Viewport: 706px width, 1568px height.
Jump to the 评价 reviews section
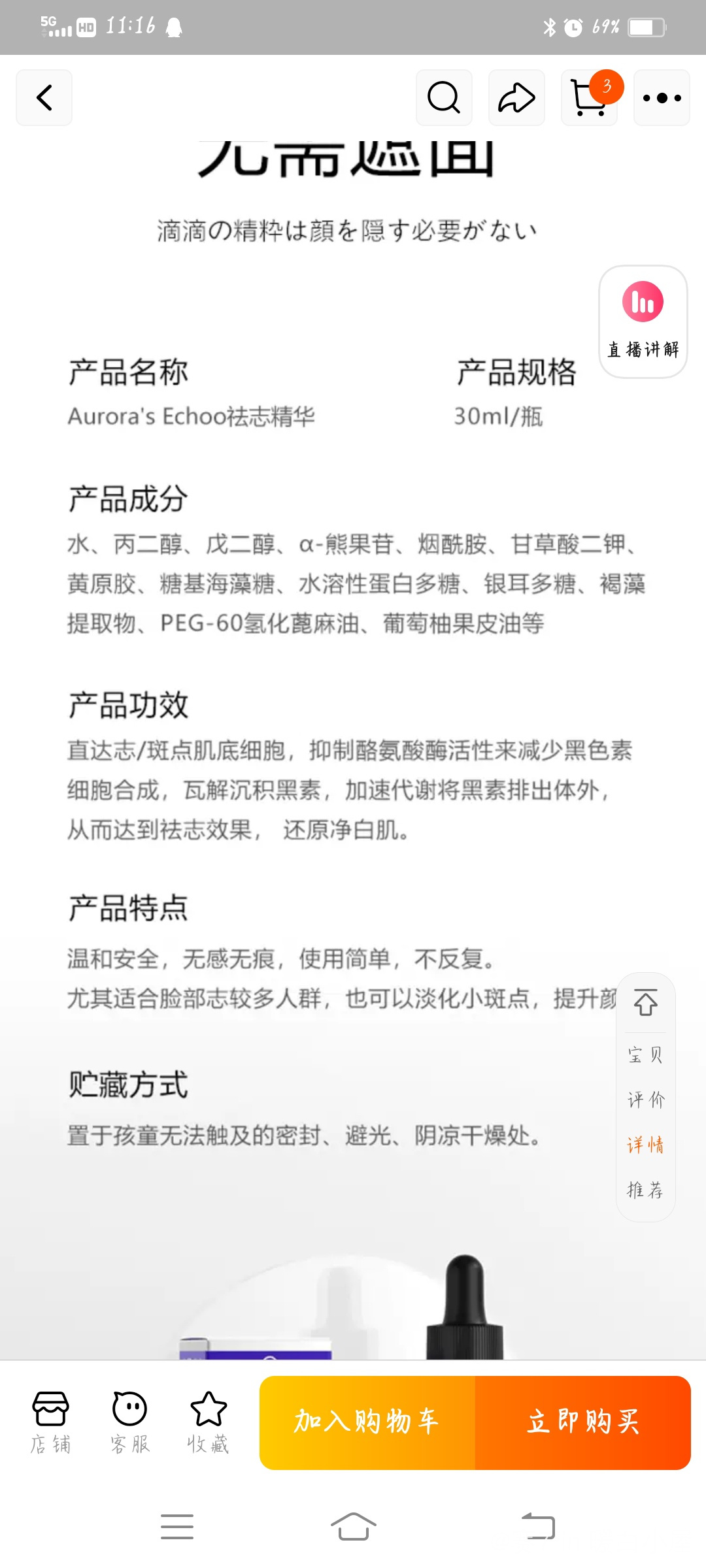pyautogui.click(x=646, y=1100)
